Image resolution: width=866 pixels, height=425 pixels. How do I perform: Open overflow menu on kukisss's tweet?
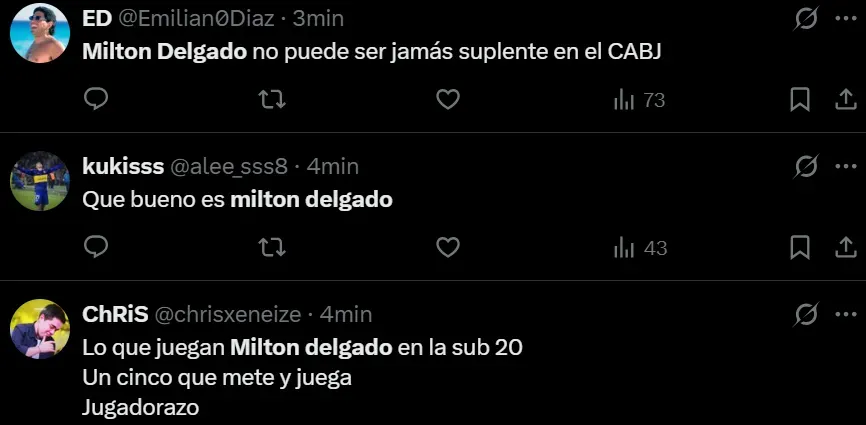(845, 166)
